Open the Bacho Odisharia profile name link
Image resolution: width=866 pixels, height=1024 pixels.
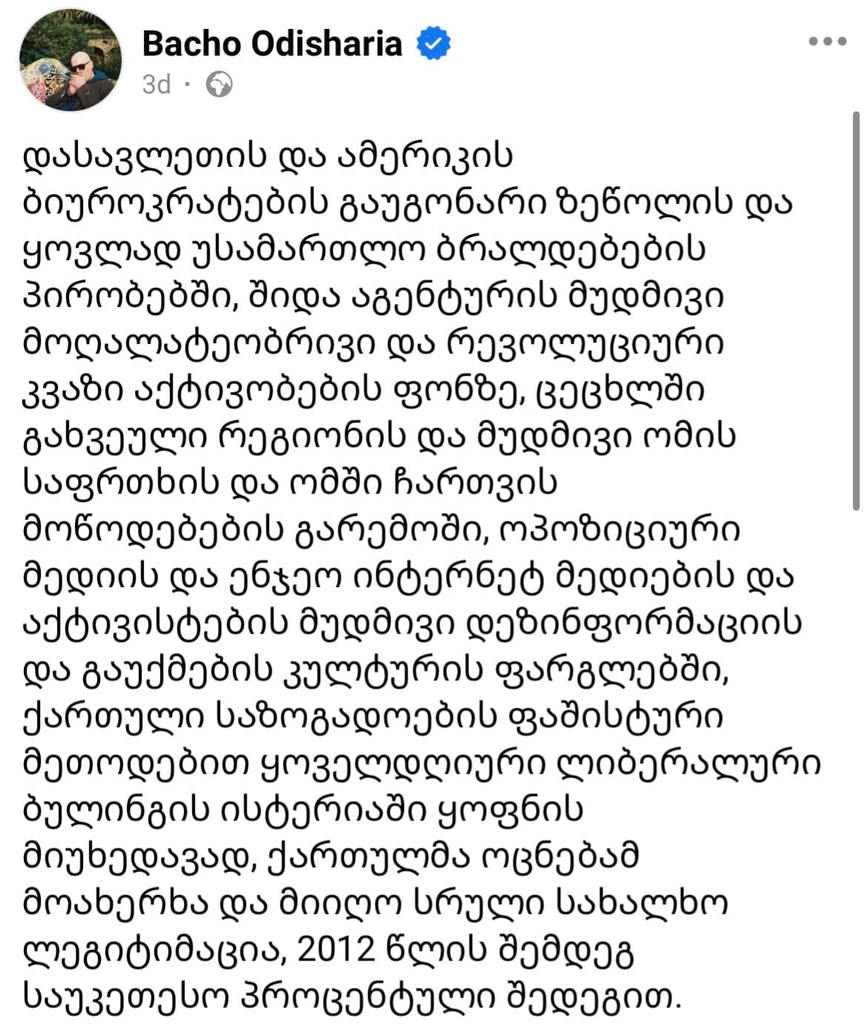tap(272, 43)
